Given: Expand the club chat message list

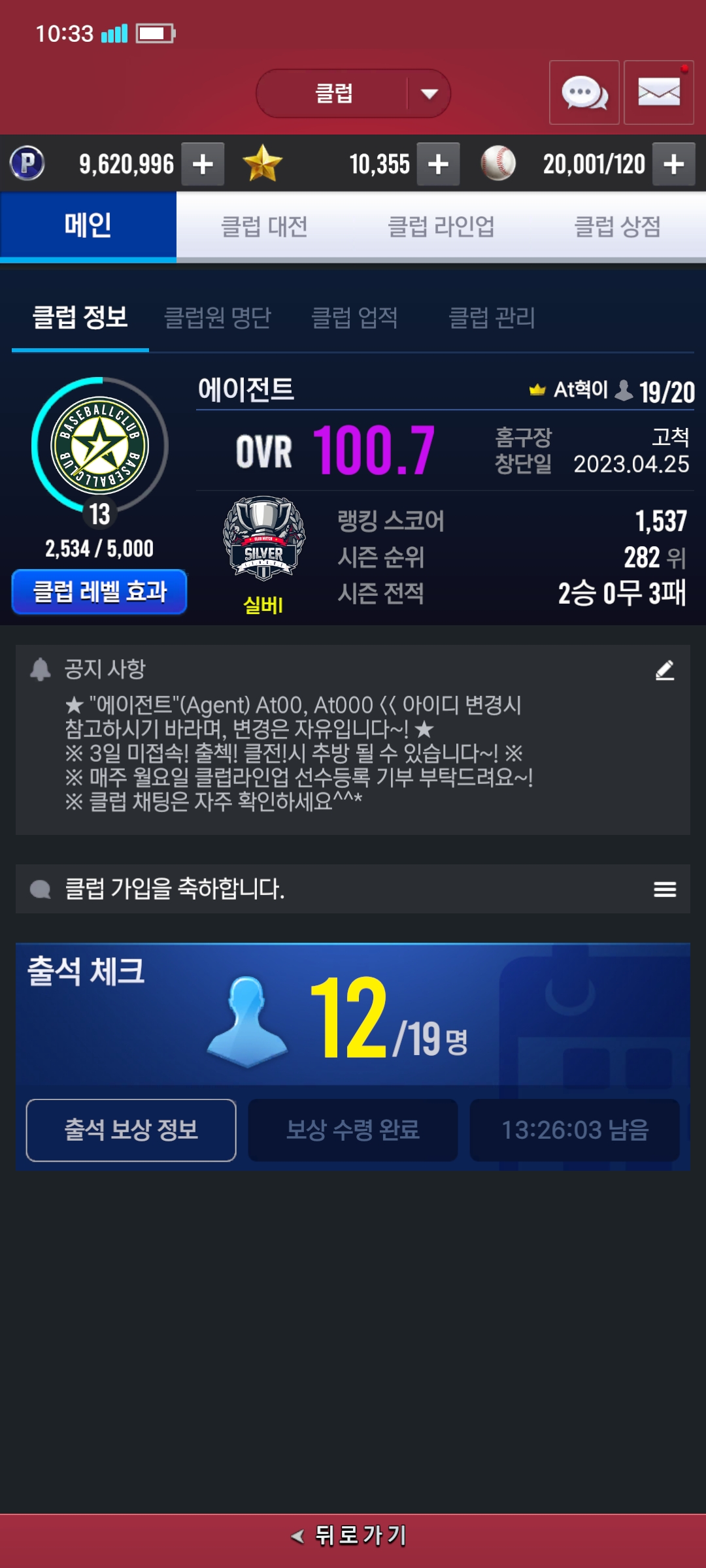Looking at the screenshot, I should click(x=665, y=889).
